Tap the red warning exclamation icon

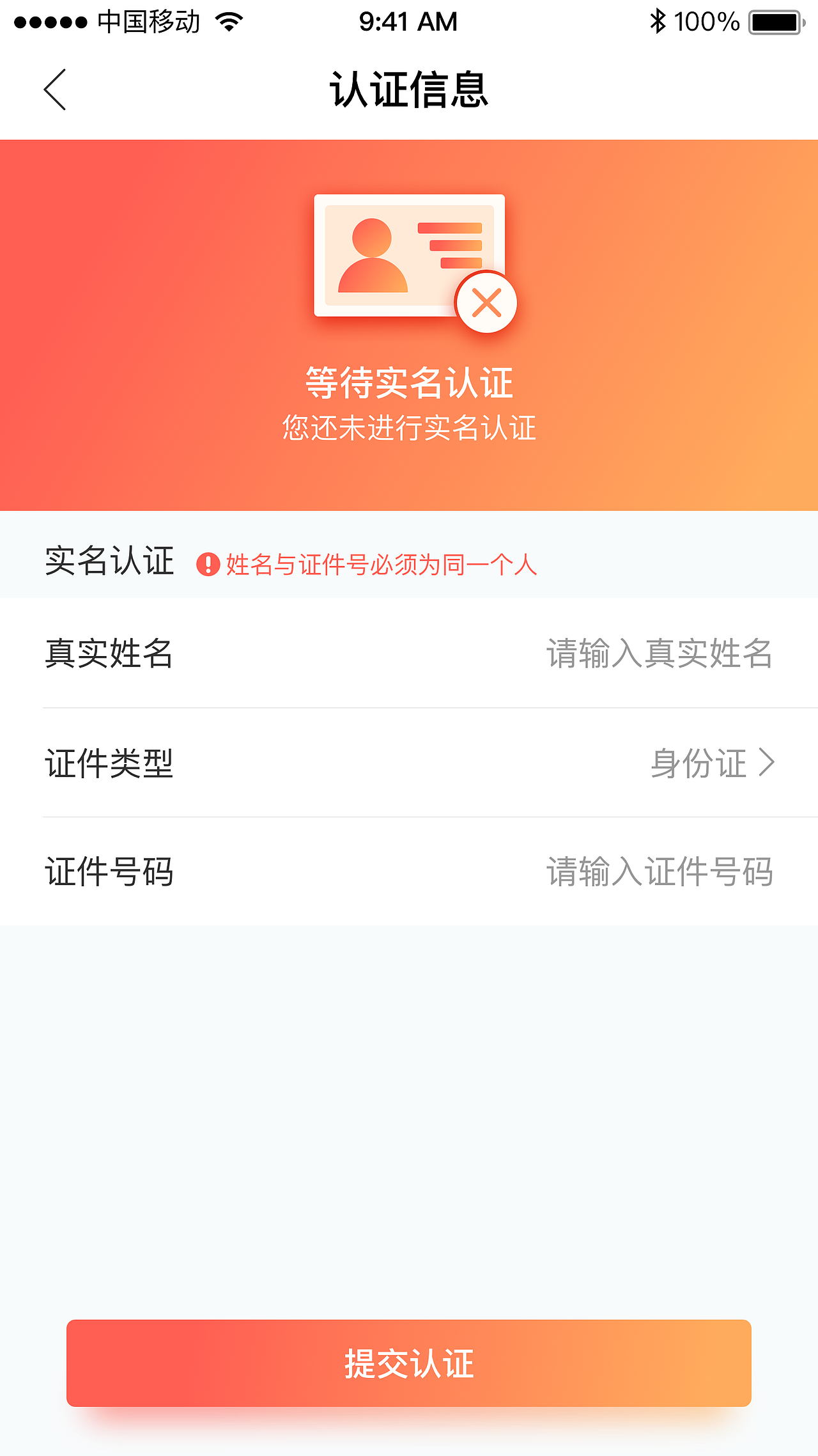pos(208,563)
